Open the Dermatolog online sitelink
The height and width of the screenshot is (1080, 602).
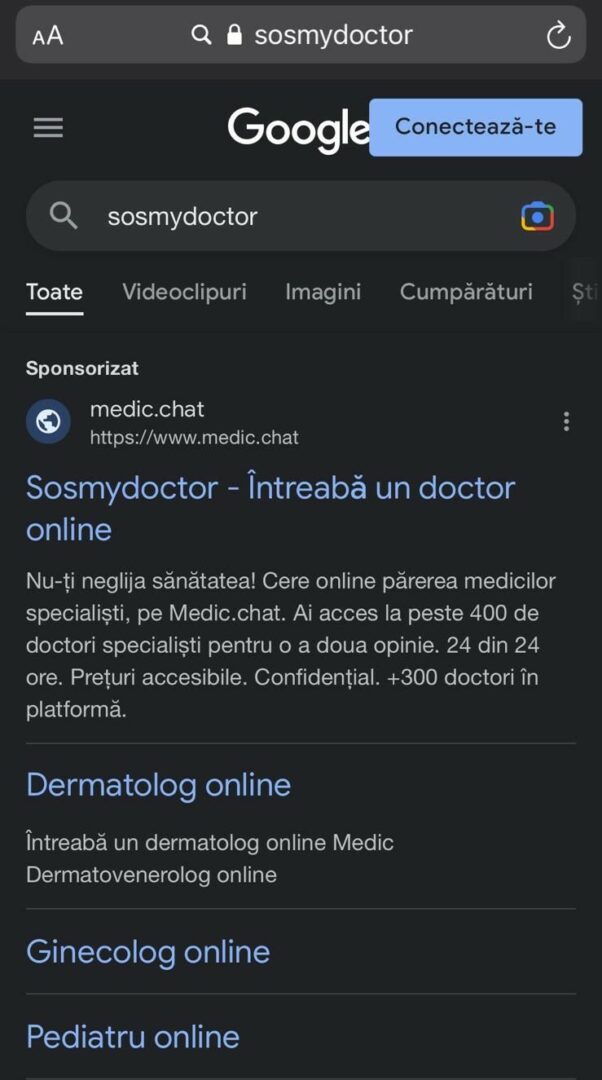click(x=158, y=785)
